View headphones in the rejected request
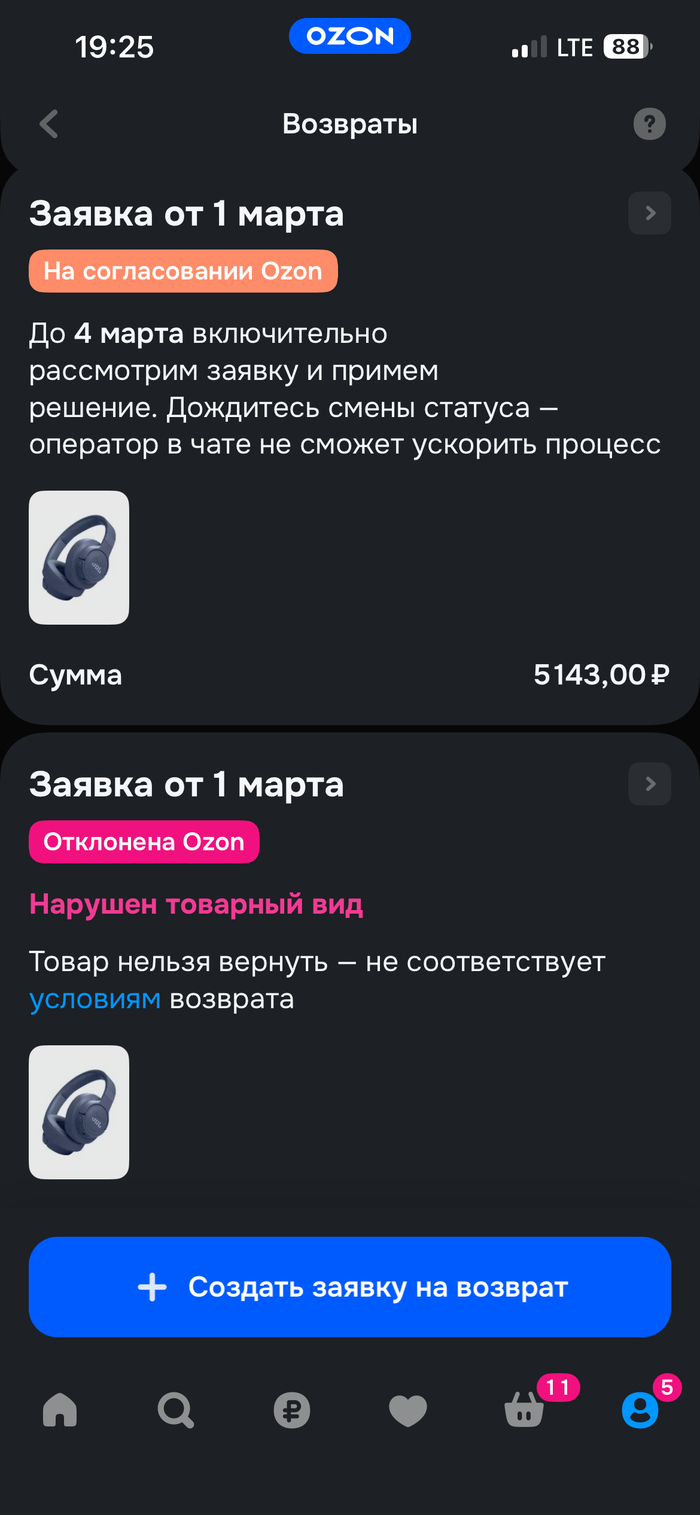 (x=79, y=1112)
